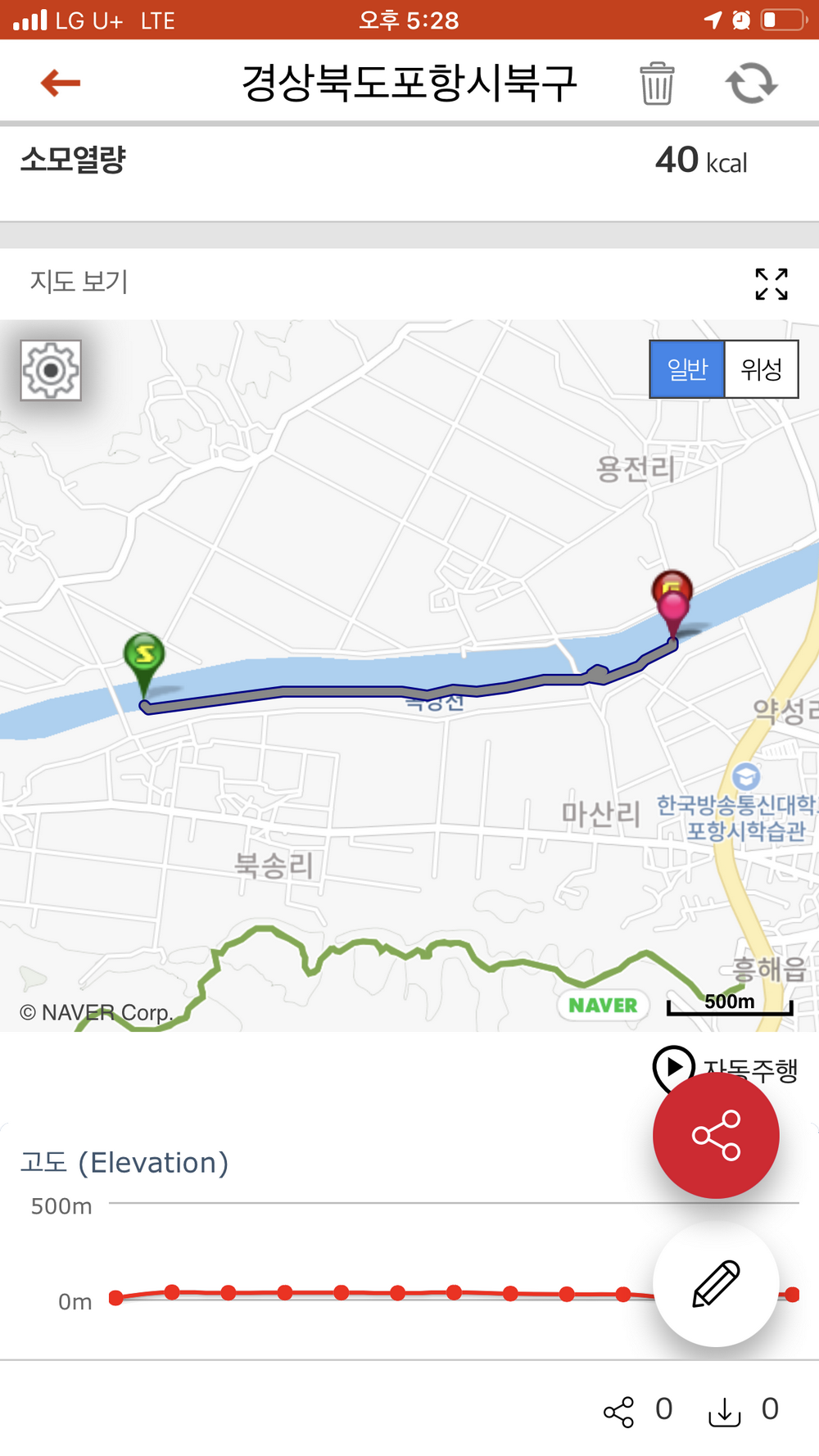Viewport: 819px width, 1456px height.
Task: Tap the red share floating button
Action: pyautogui.click(x=716, y=1135)
